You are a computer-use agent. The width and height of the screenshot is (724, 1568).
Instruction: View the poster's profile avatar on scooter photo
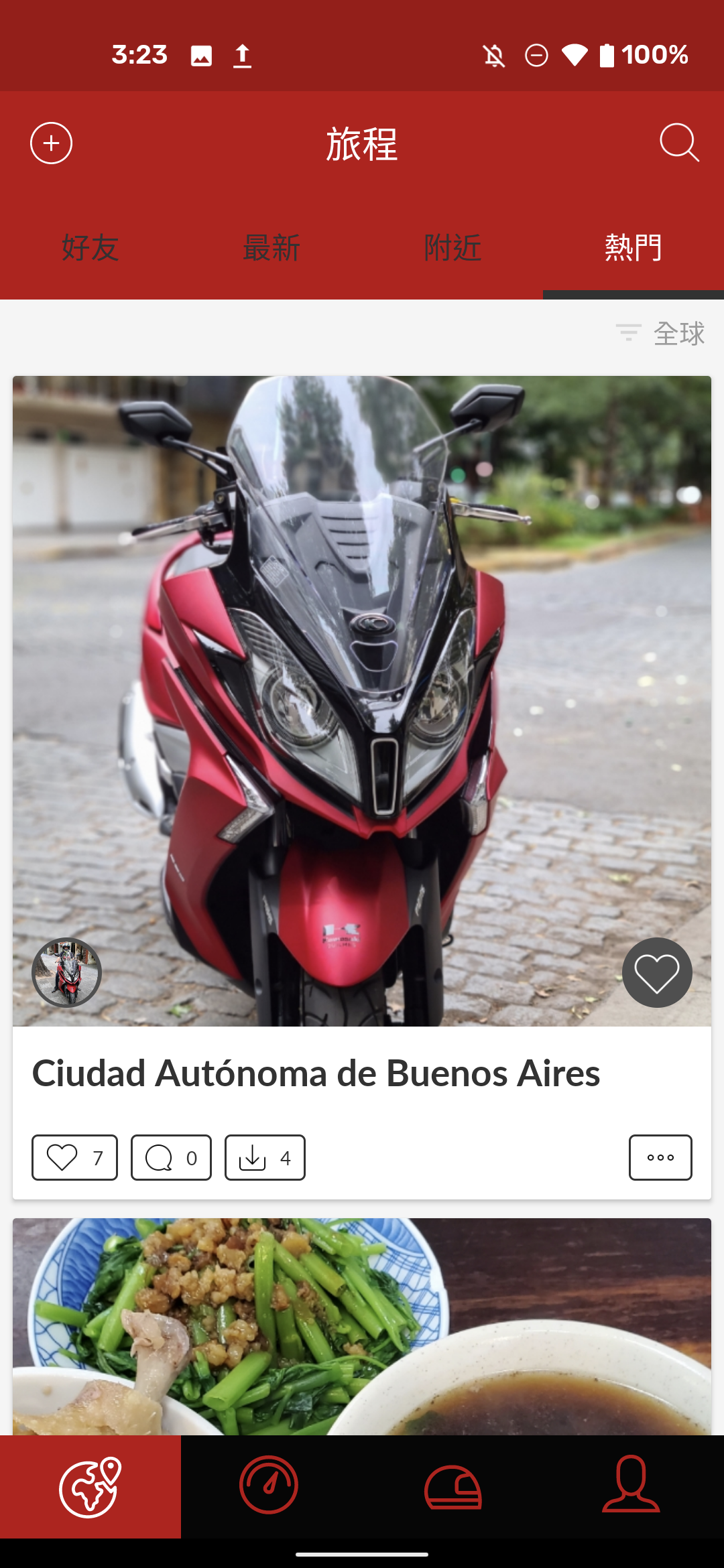coord(66,972)
